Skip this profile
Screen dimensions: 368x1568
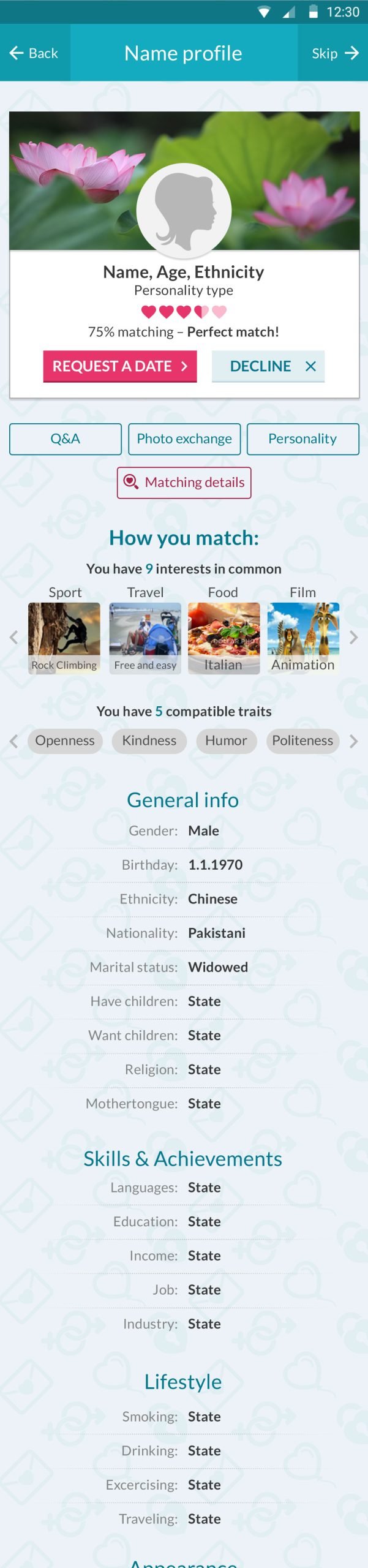coord(334,53)
